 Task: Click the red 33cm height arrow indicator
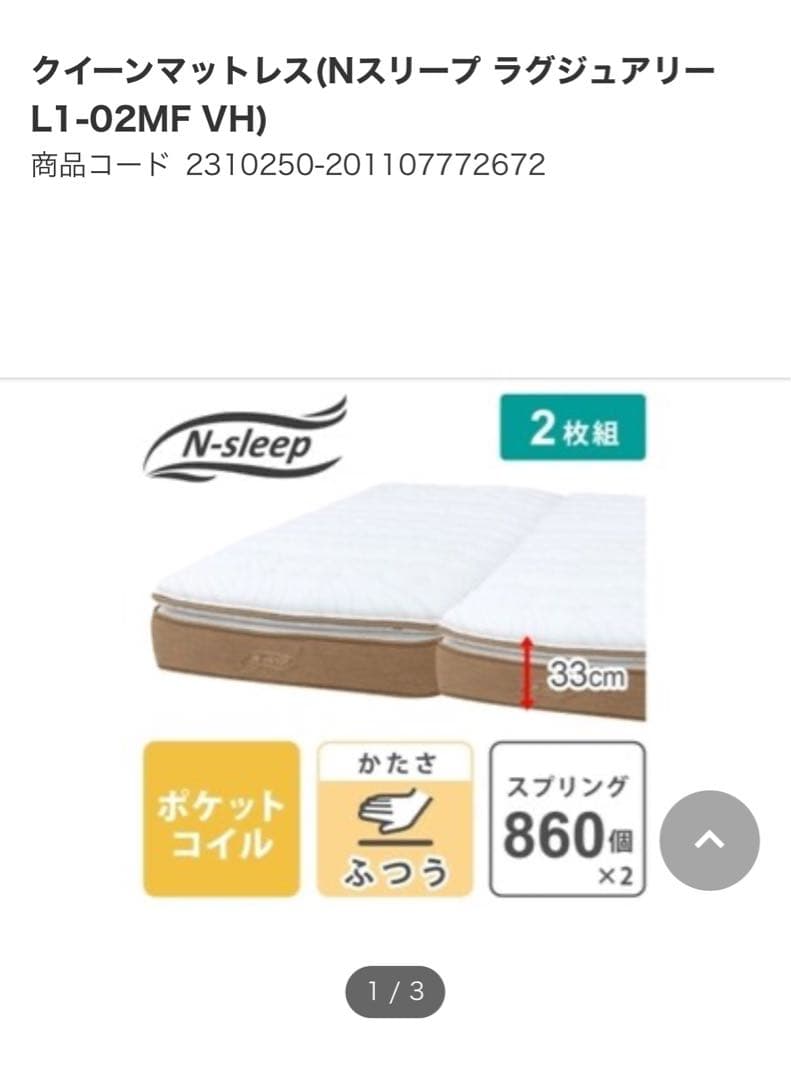click(x=528, y=670)
